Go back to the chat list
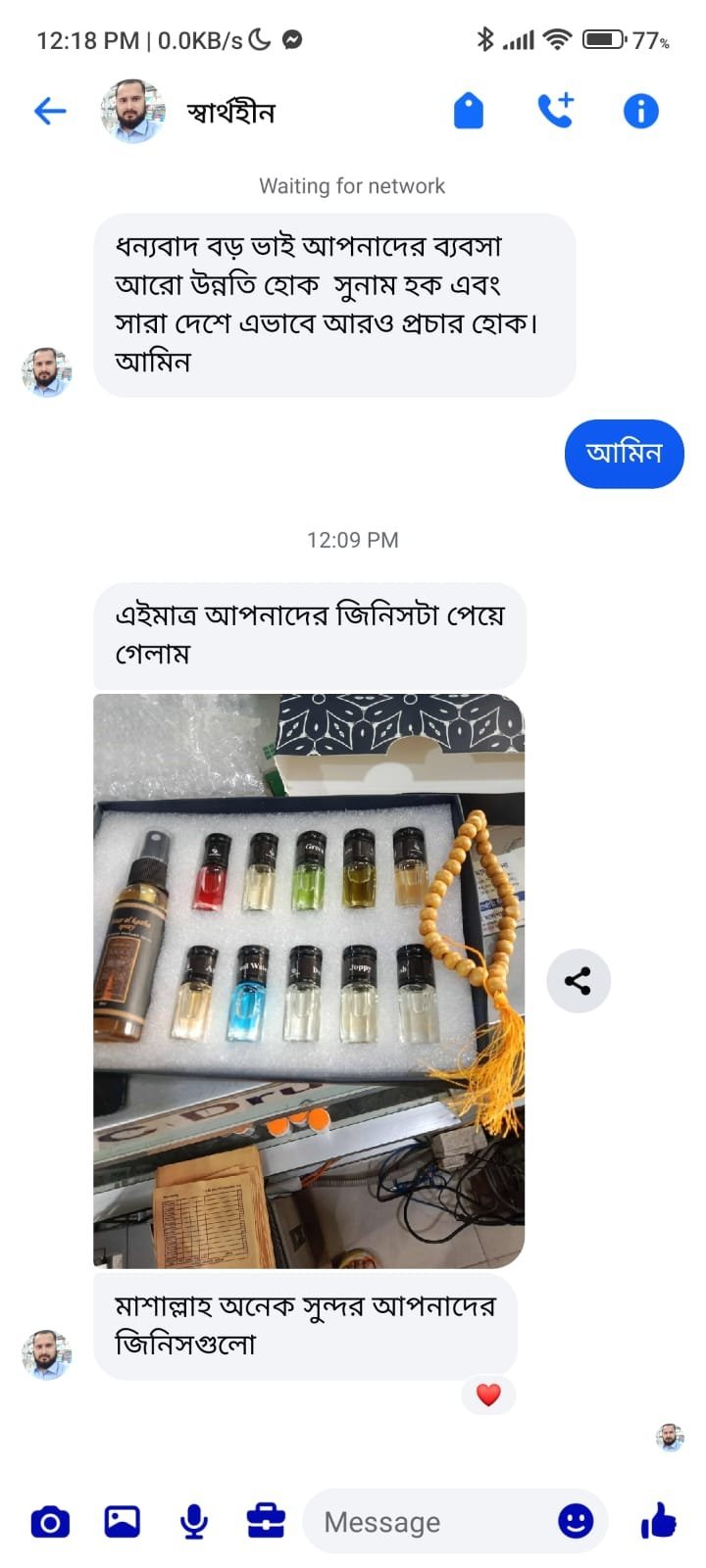 tap(49, 111)
